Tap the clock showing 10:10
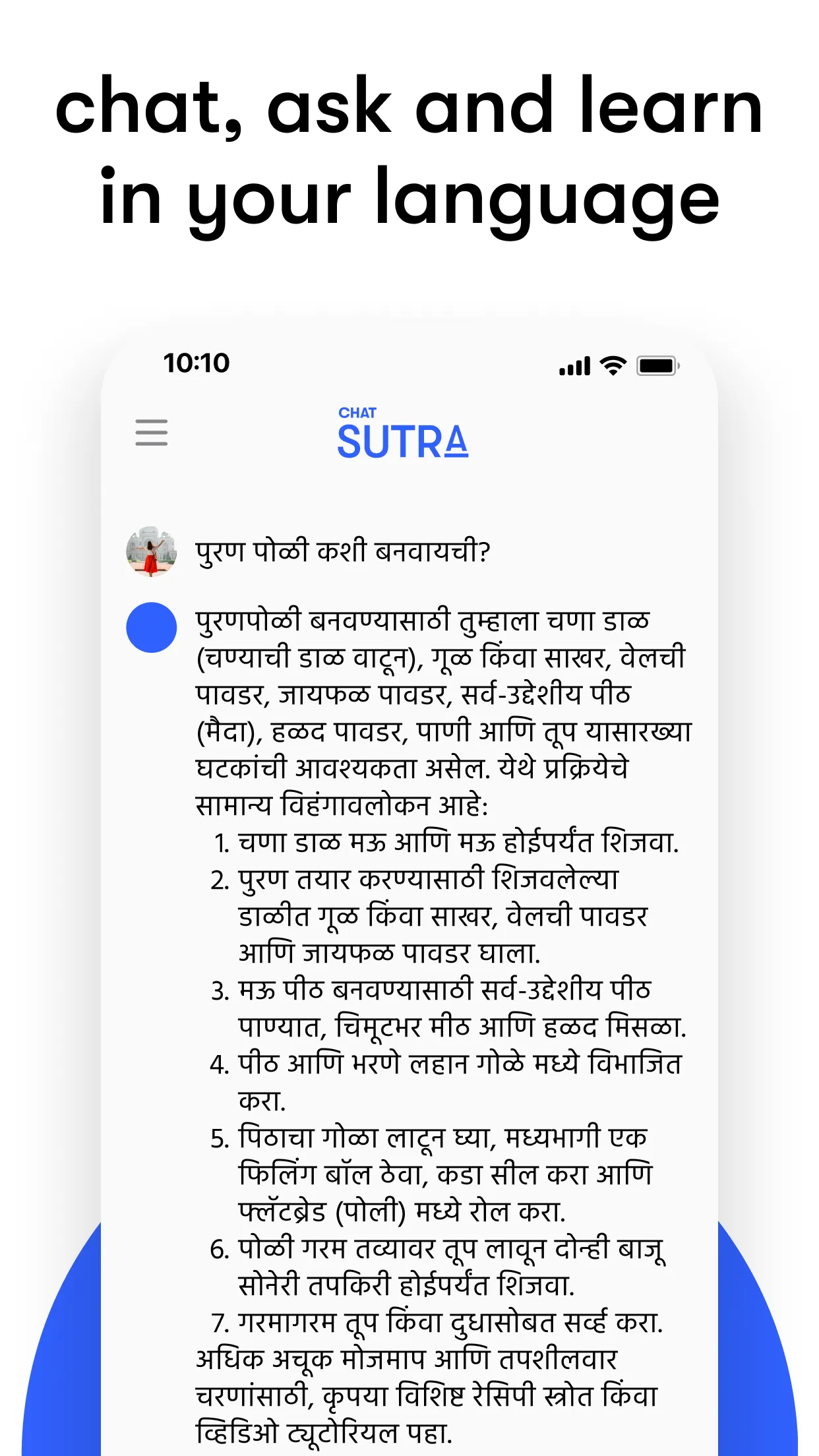This screenshot has height=1456, width=819. pos(196,362)
